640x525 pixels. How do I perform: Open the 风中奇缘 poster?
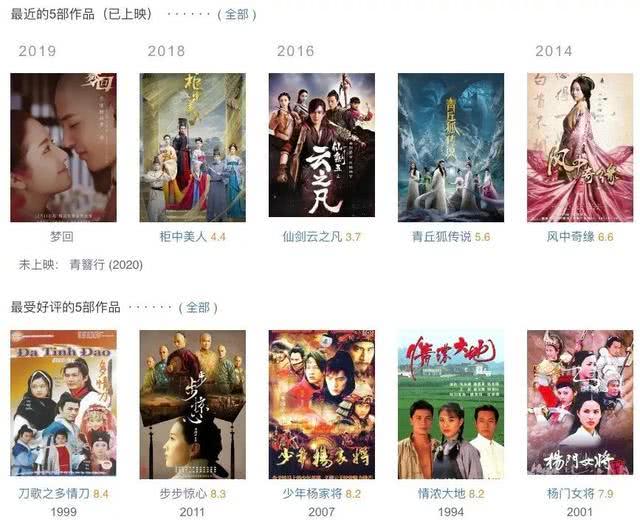tap(579, 147)
